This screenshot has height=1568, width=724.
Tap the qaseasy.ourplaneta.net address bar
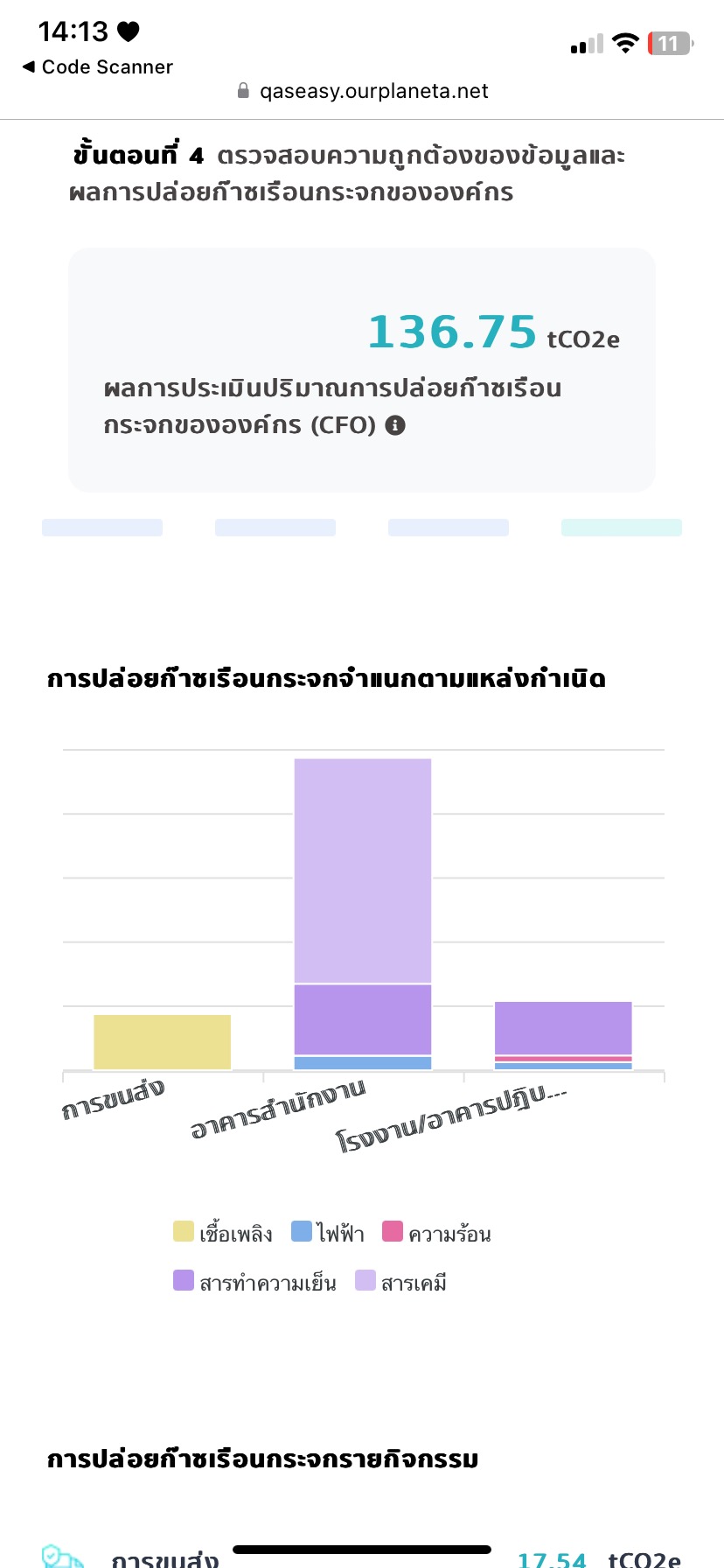pyautogui.click(x=363, y=91)
